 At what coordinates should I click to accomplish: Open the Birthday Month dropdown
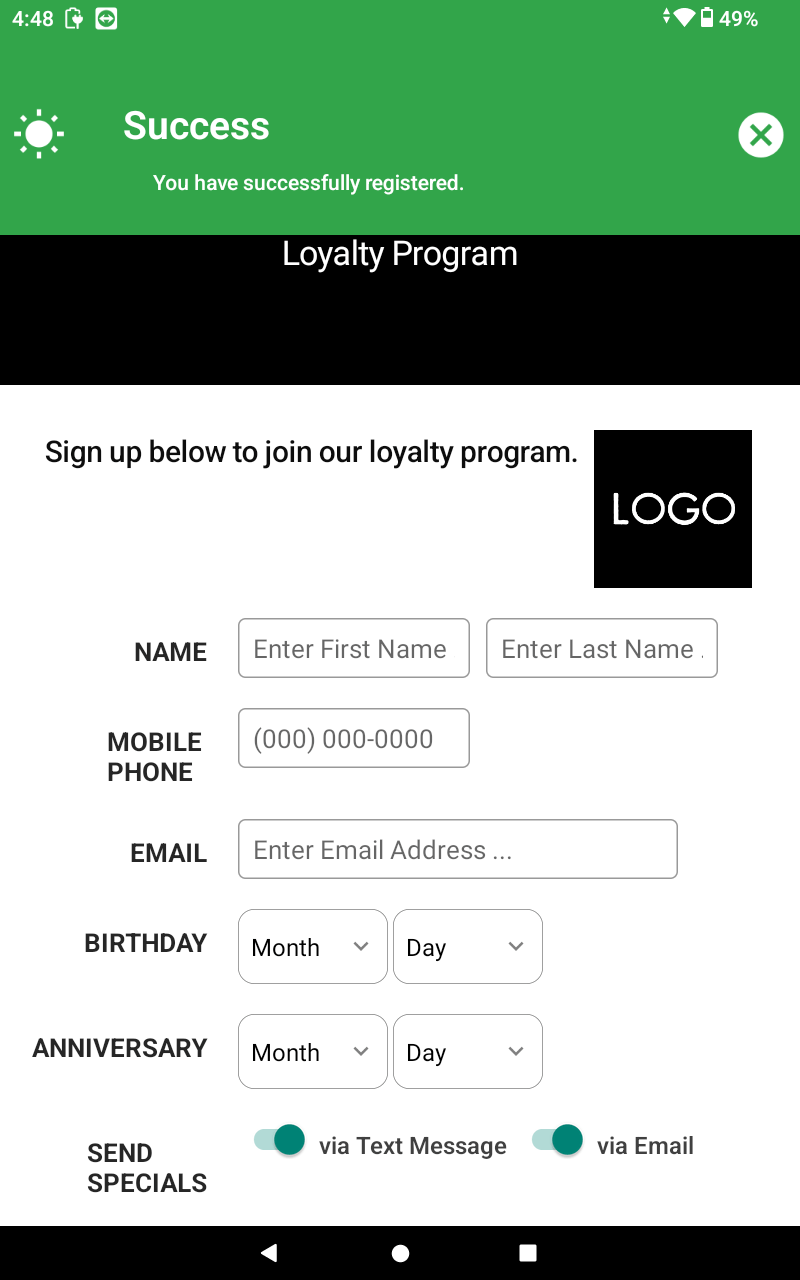click(x=313, y=946)
